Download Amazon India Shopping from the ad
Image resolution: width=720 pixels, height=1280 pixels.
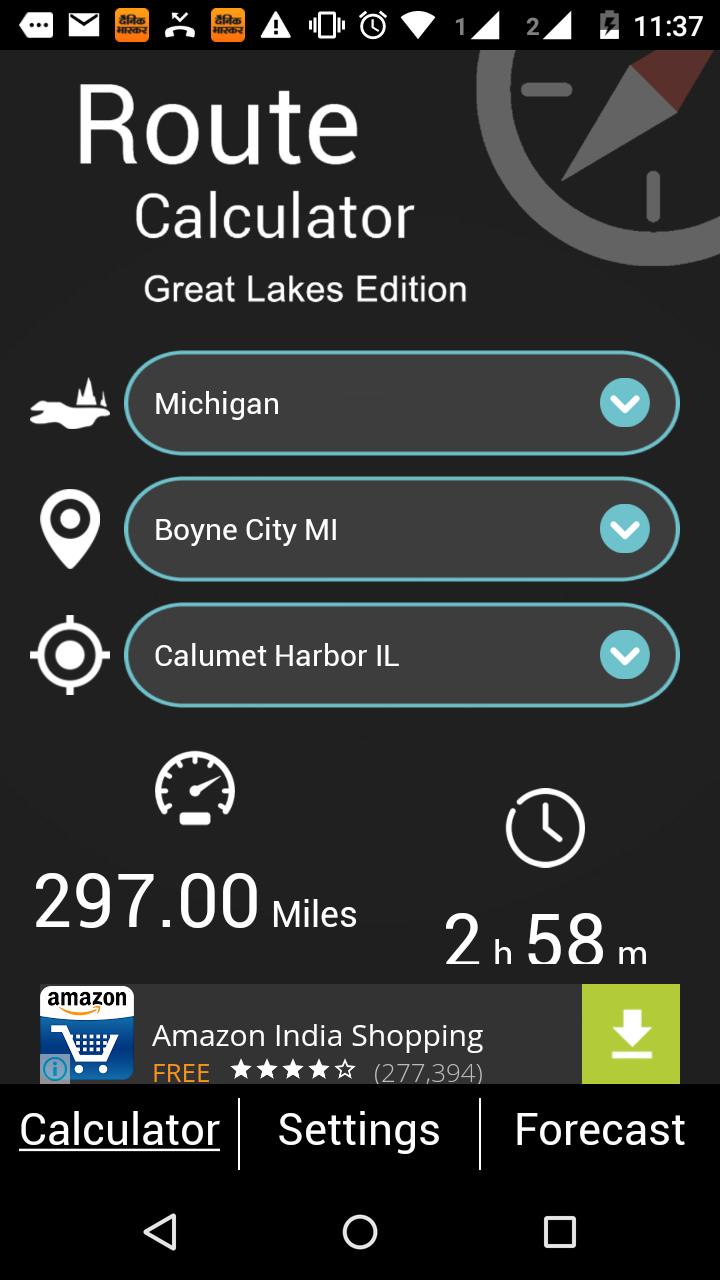(x=630, y=1033)
